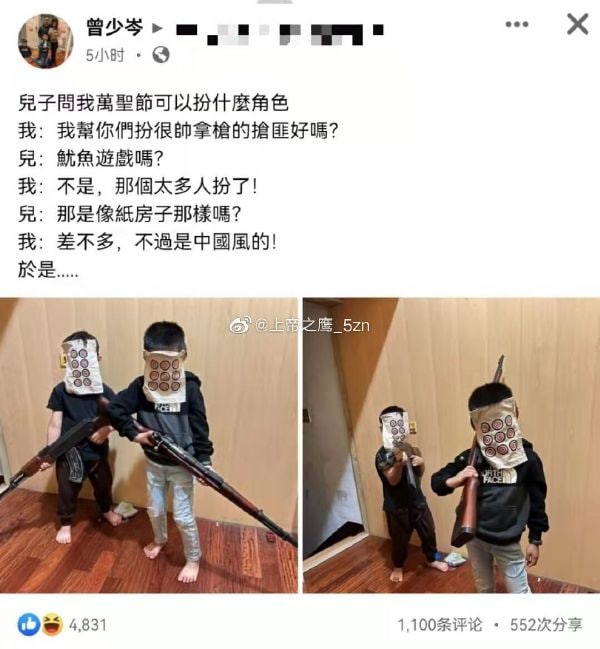Image resolution: width=600 pixels, height=649 pixels.
Task: Open 曾少岑's profile picture
Action: tap(46, 41)
